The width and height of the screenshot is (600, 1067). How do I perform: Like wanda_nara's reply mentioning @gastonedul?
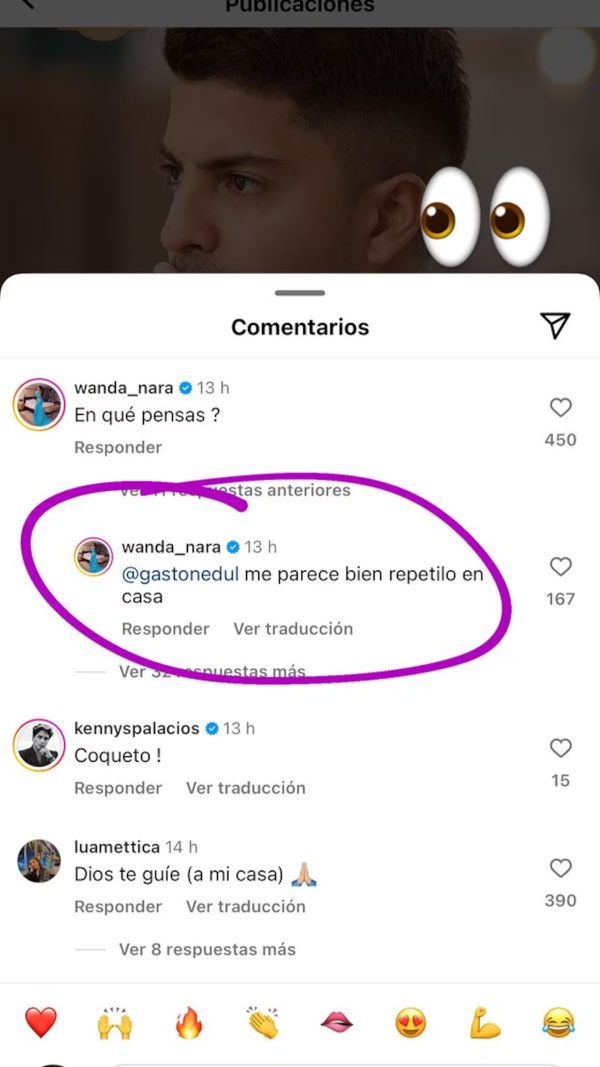pos(561,567)
